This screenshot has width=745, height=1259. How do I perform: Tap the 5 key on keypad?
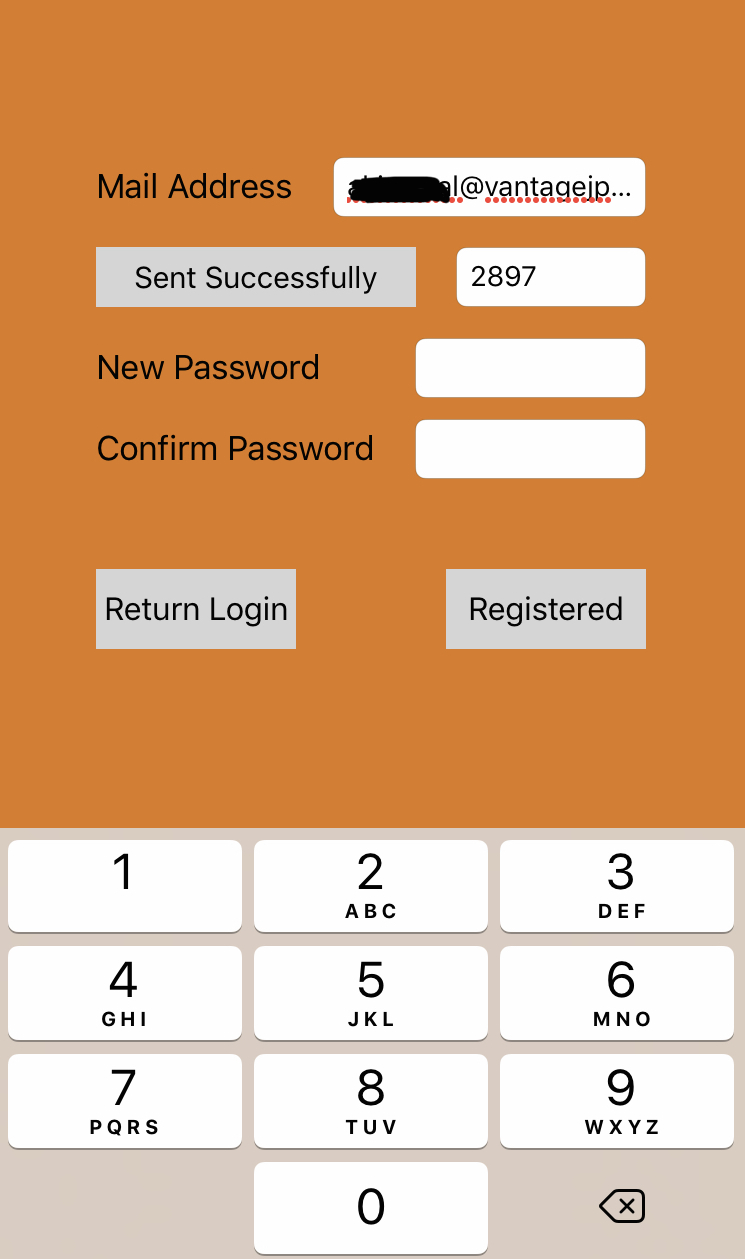click(x=371, y=993)
